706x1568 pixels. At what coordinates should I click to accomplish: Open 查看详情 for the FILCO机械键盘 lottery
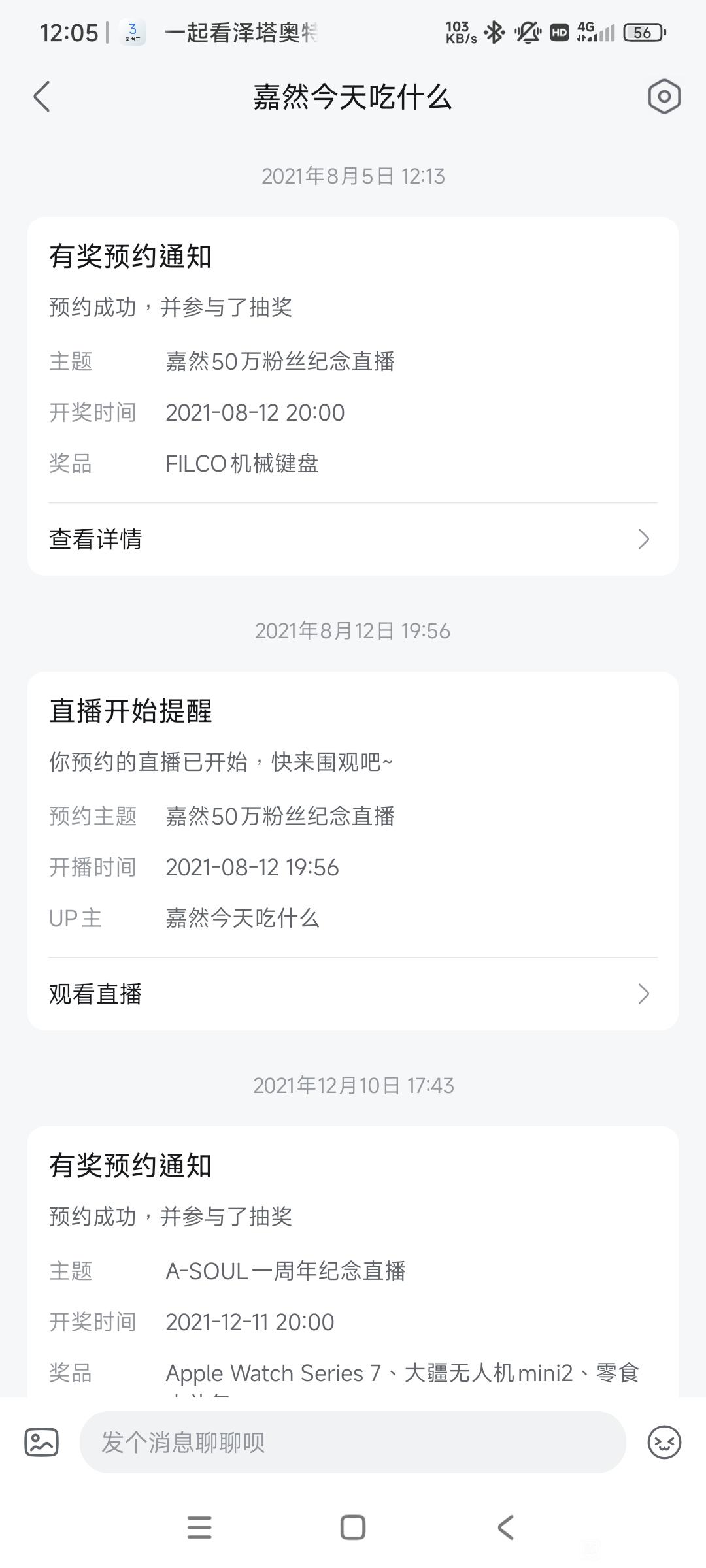click(352, 539)
